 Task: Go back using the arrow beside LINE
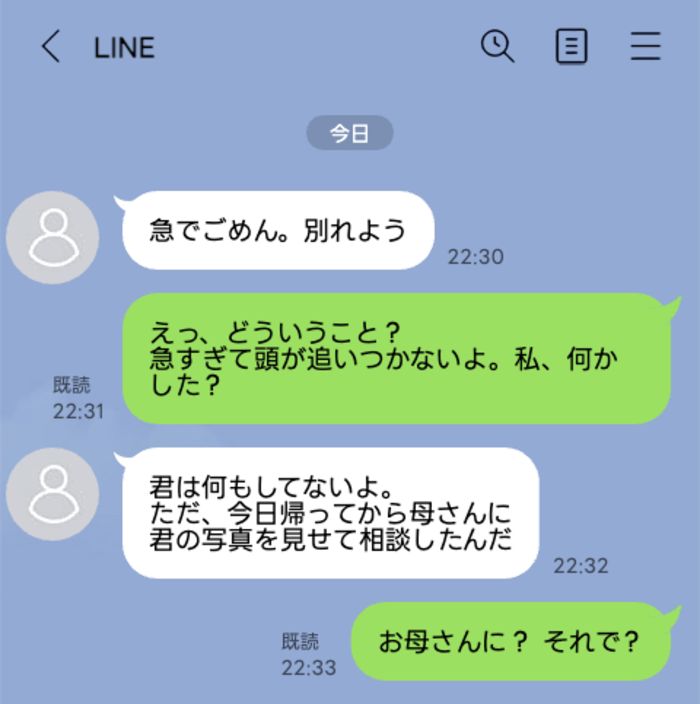point(50,47)
